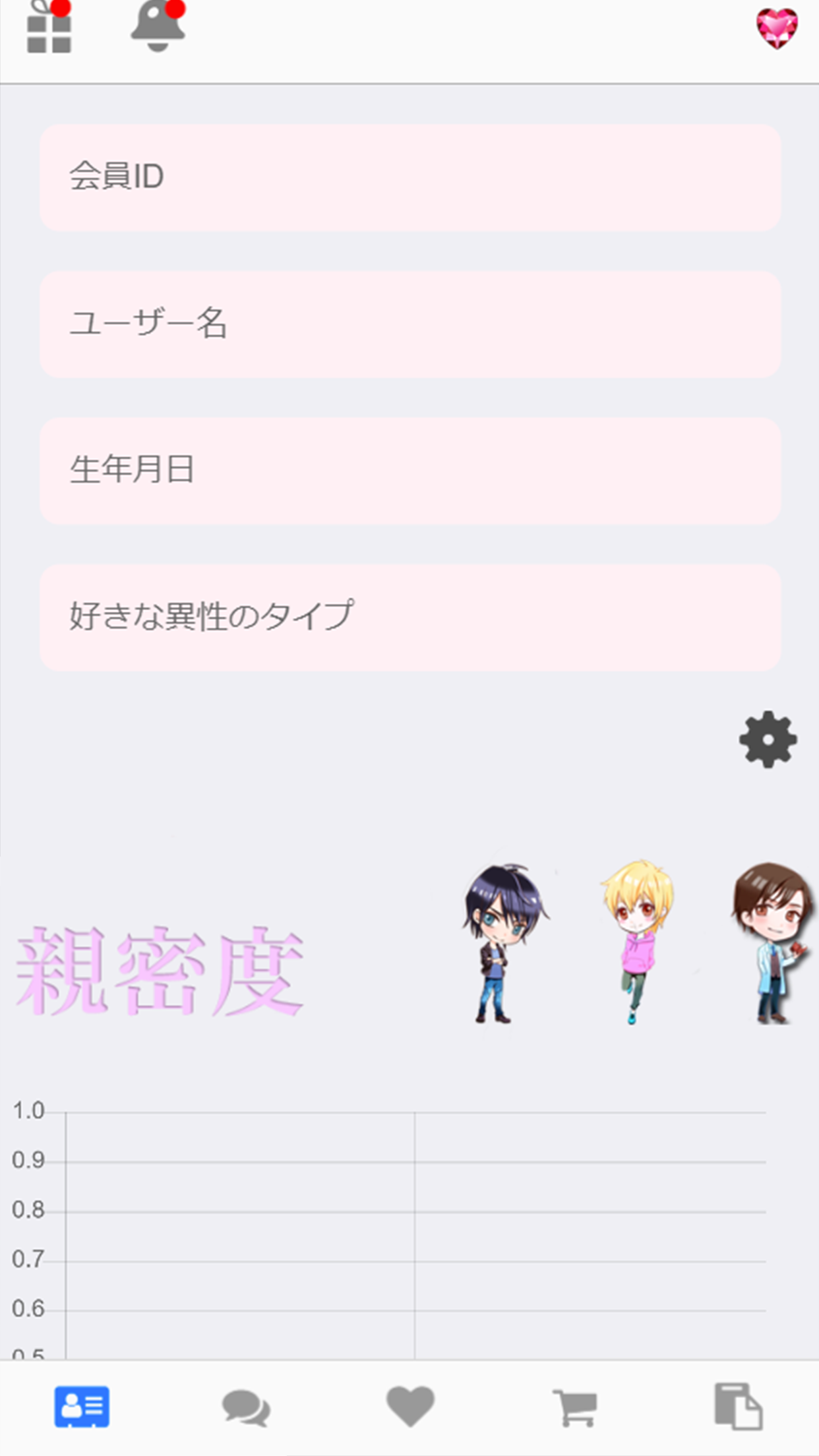The image size is (819, 1456).
Task: Tap the 生年月日 field
Action: point(410,470)
